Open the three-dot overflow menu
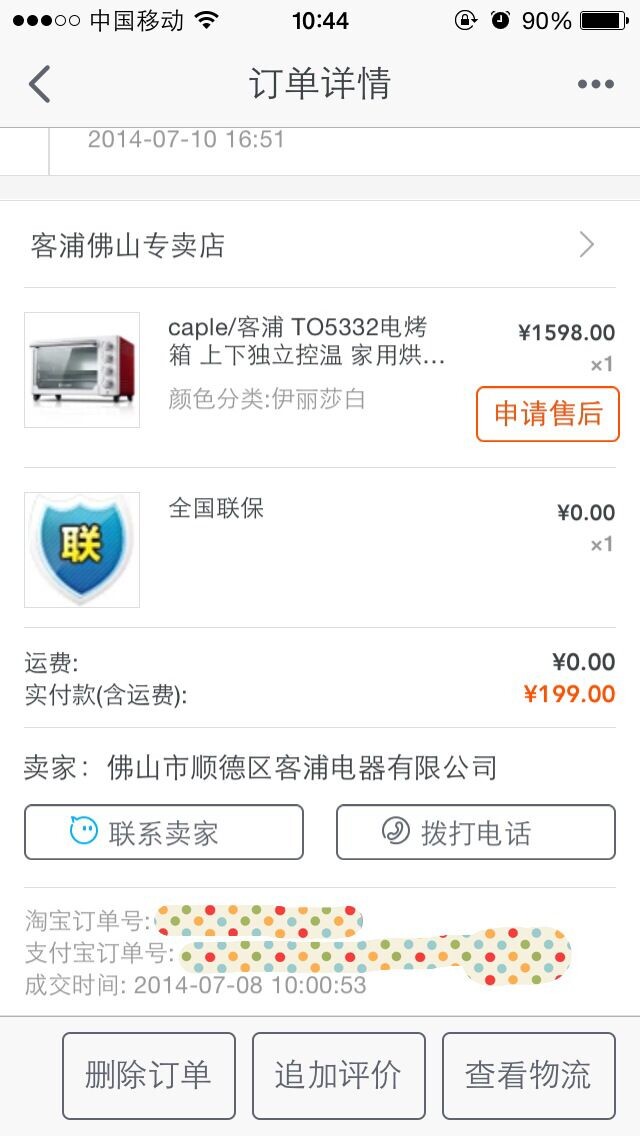 [595, 84]
